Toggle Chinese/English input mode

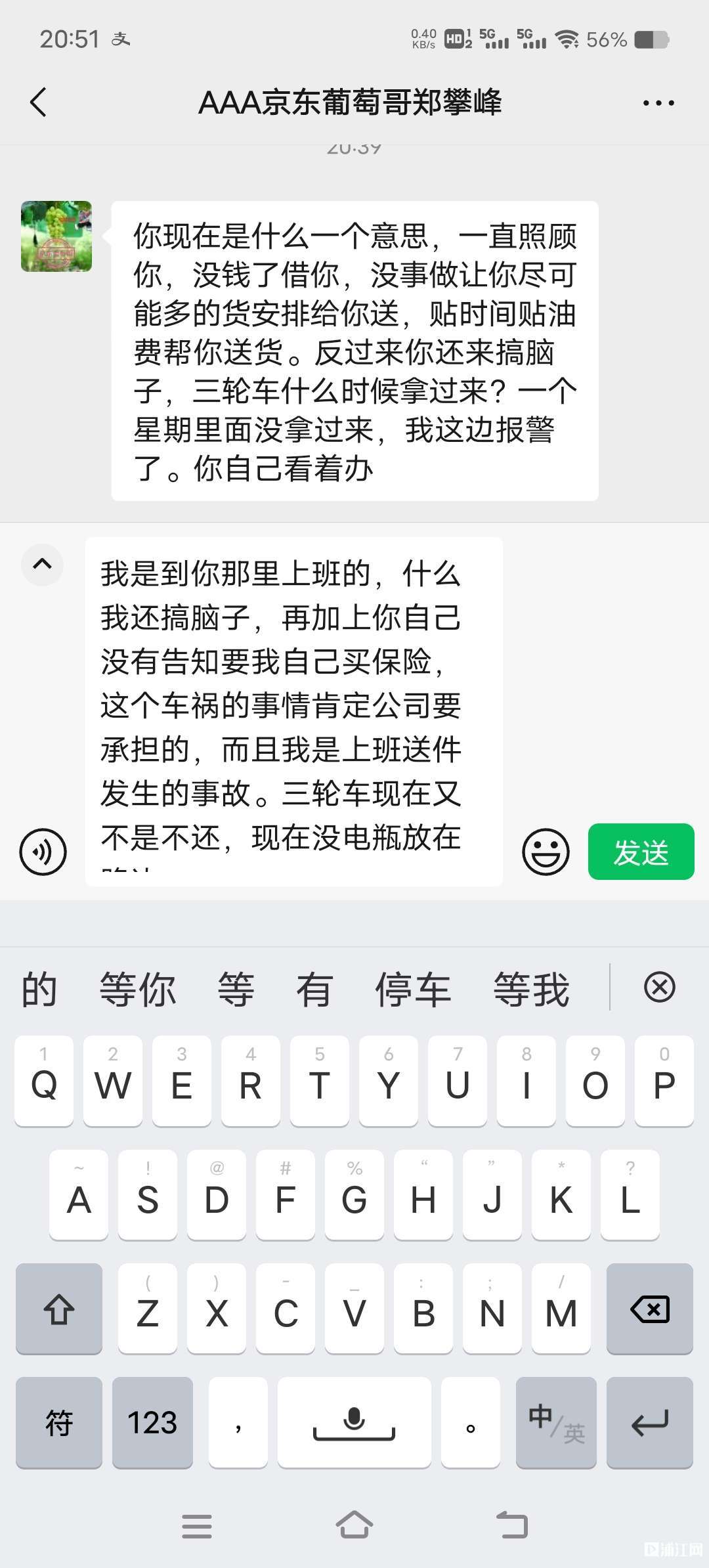click(556, 1423)
